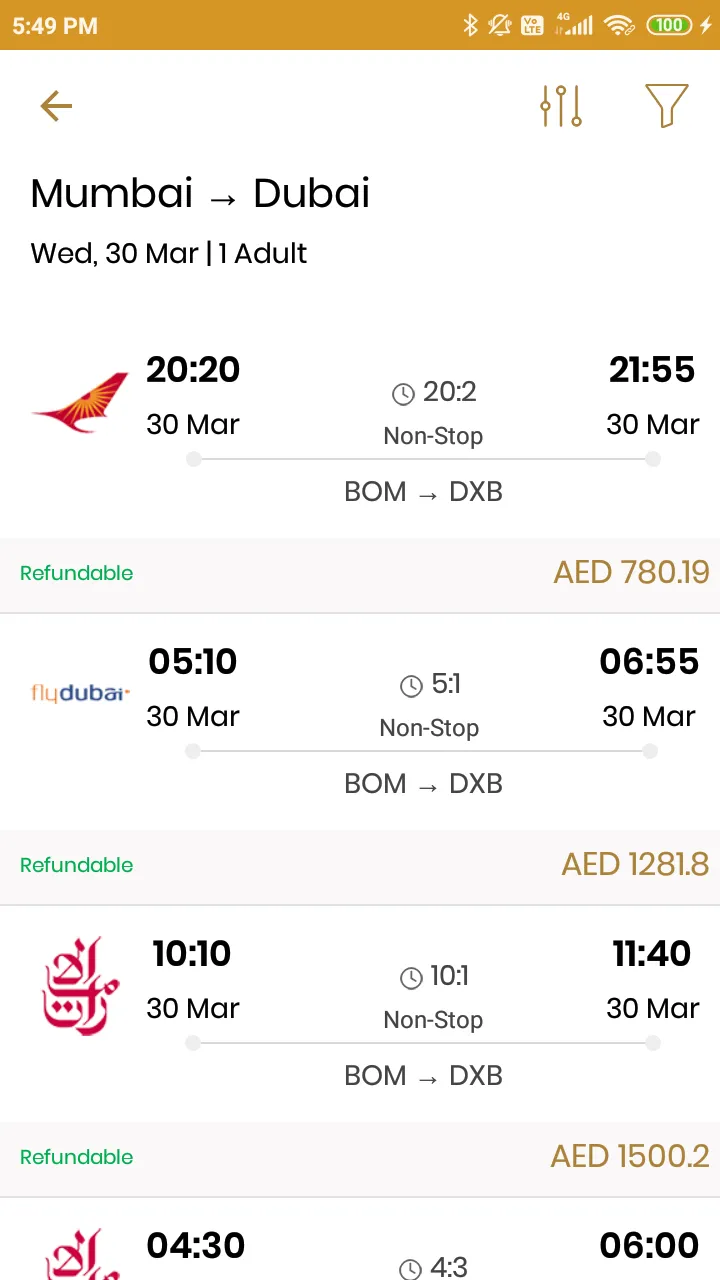Open the filter funnel icon
720x1280 pixels.
coord(666,106)
